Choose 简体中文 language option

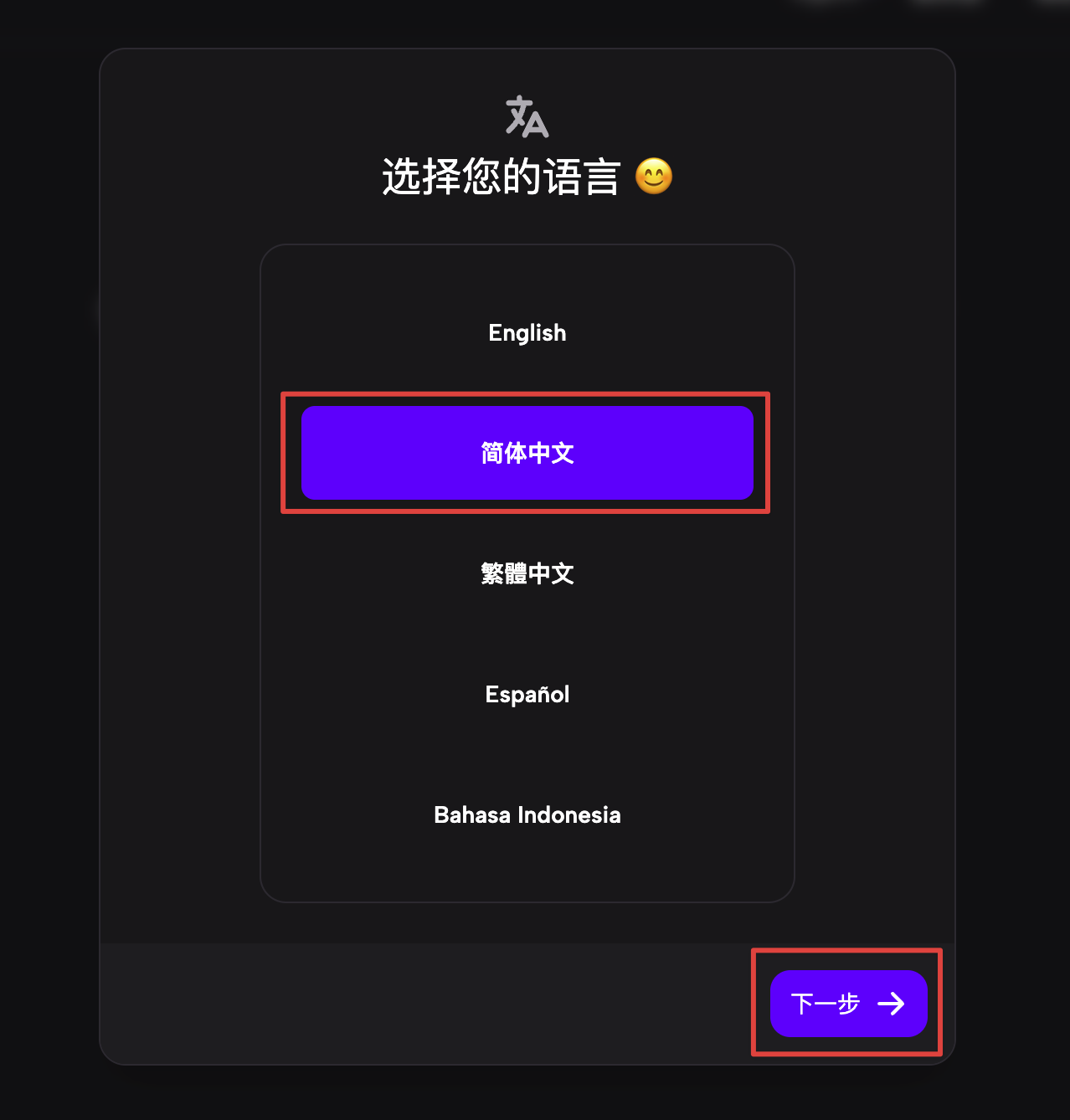pos(527,453)
